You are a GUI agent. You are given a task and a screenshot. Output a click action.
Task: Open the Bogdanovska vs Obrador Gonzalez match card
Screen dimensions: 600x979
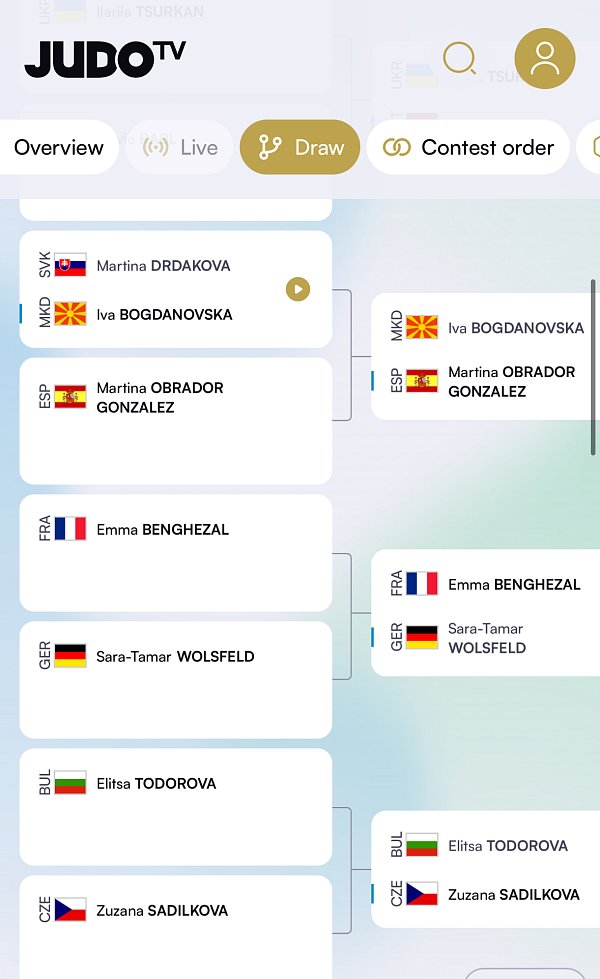coord(485,356)
